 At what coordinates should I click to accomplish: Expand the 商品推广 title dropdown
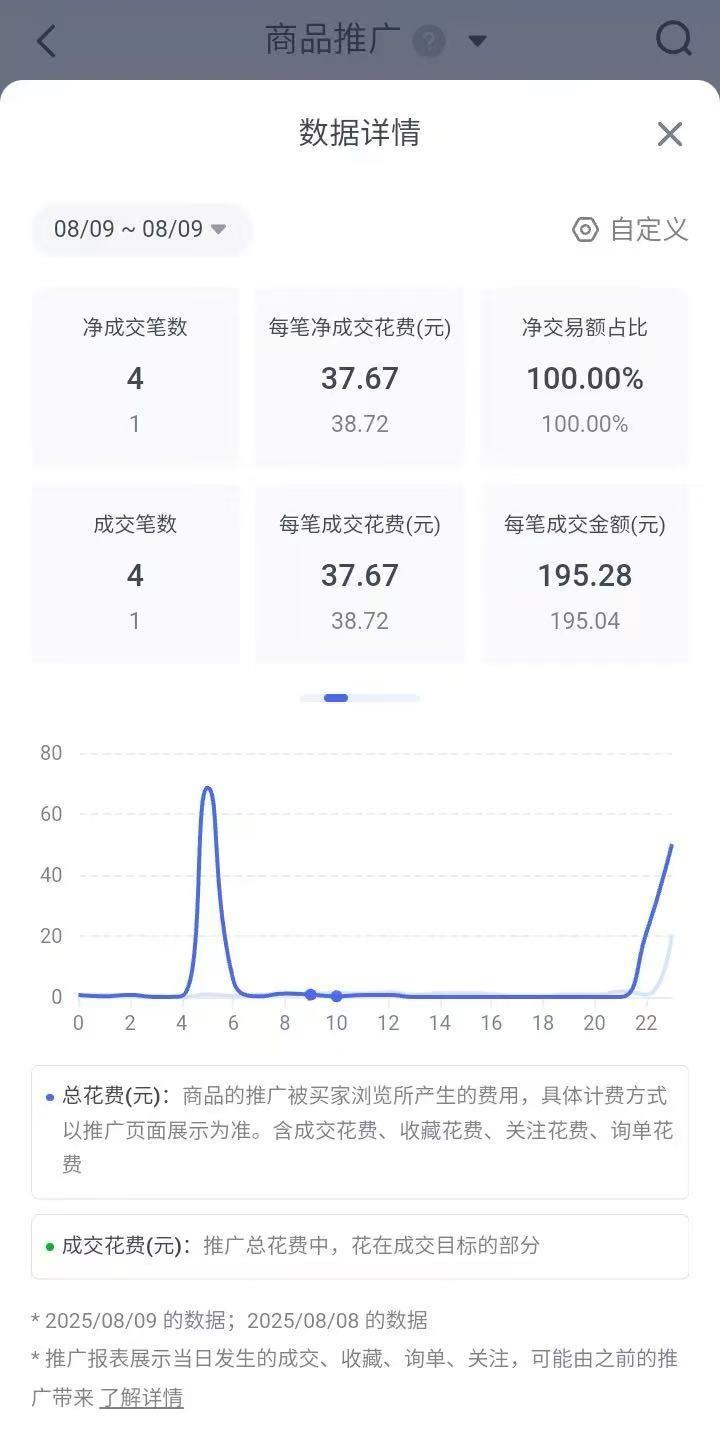(x=477, y=41)
